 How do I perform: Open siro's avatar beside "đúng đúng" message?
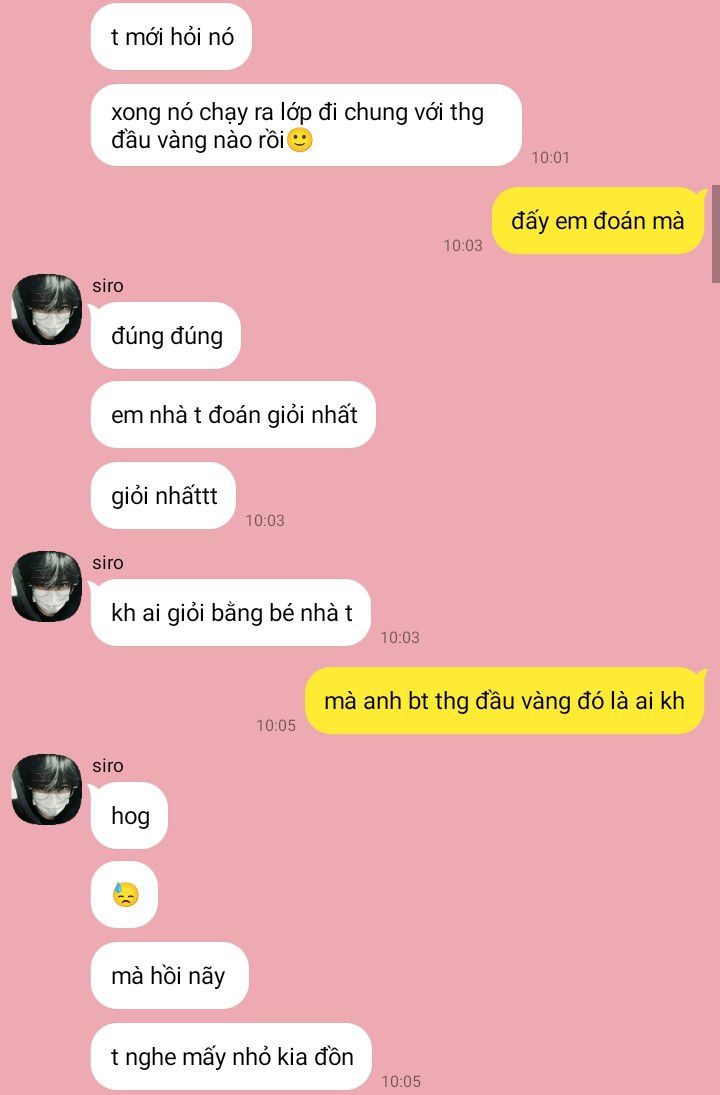[x=46, y=309]
